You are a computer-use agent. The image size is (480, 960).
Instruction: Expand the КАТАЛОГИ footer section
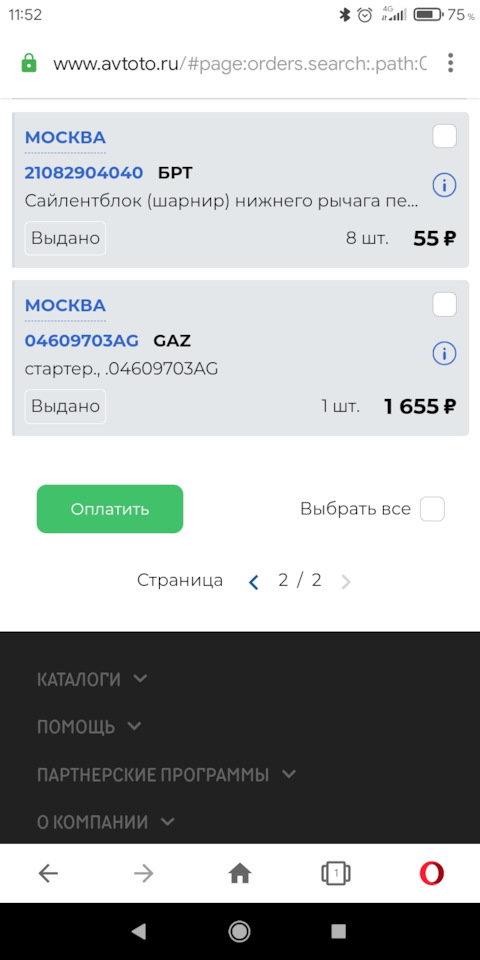[92, 679]
